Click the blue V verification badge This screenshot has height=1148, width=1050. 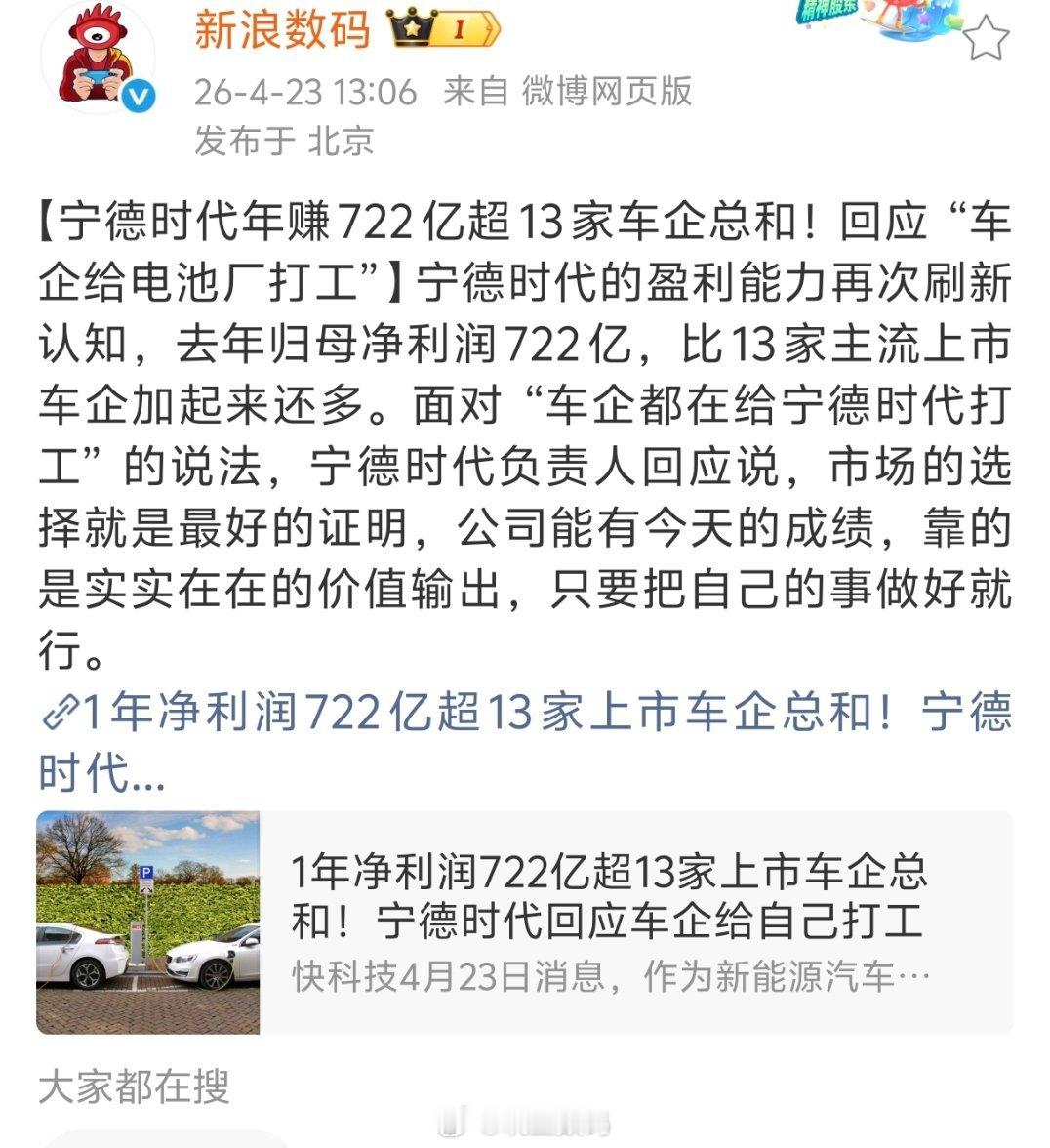pos(140,97)
